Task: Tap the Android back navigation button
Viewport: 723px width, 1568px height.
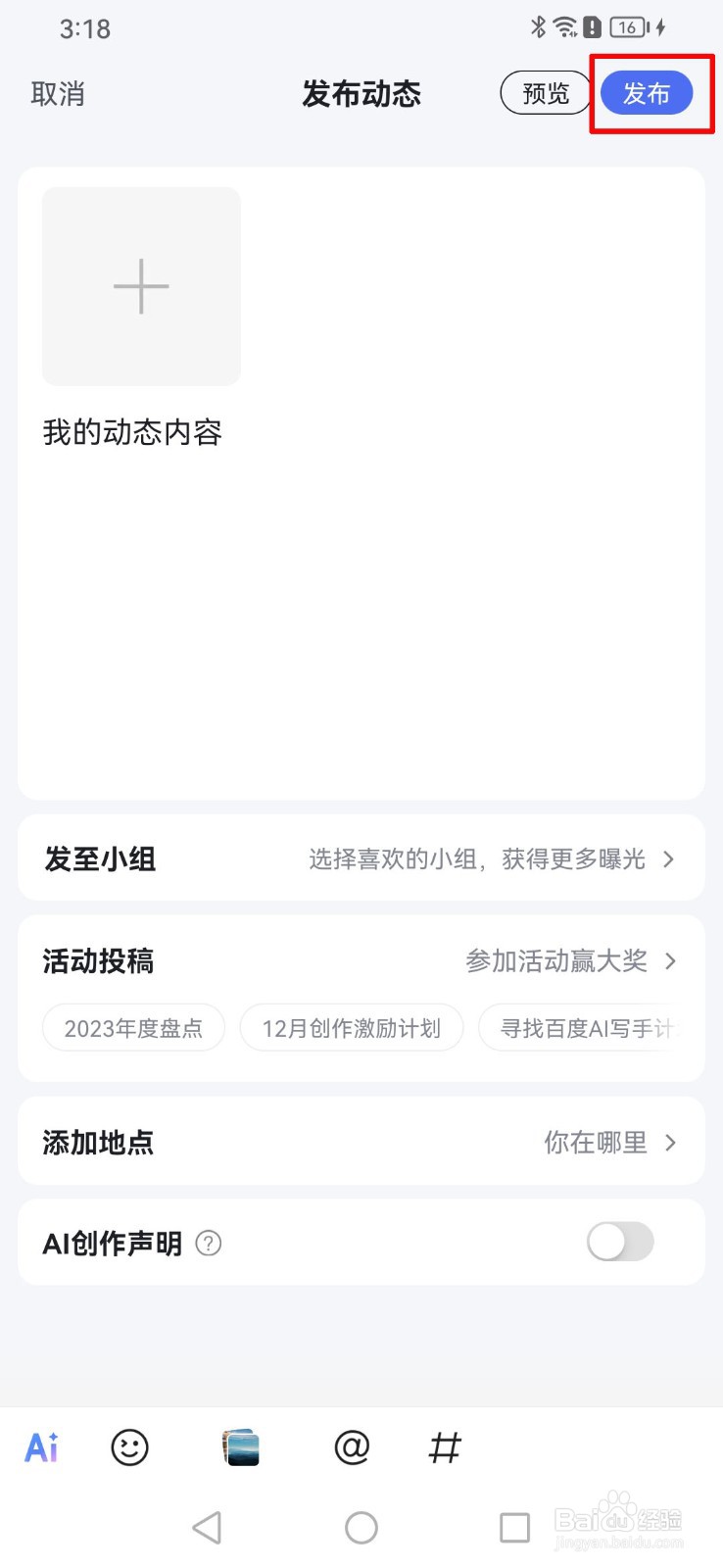Action: (207, 1527)
